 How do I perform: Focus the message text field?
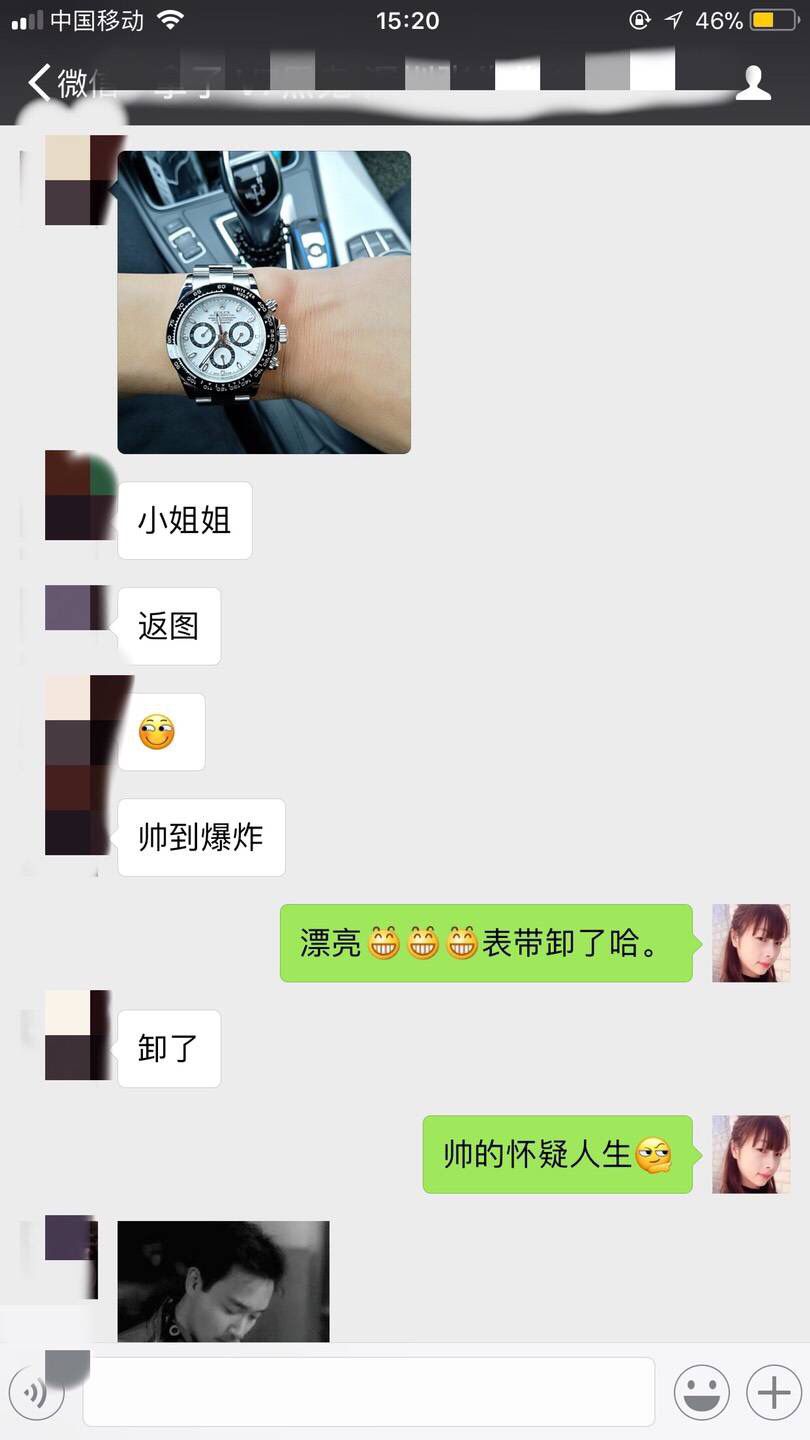click(368, 1391)
